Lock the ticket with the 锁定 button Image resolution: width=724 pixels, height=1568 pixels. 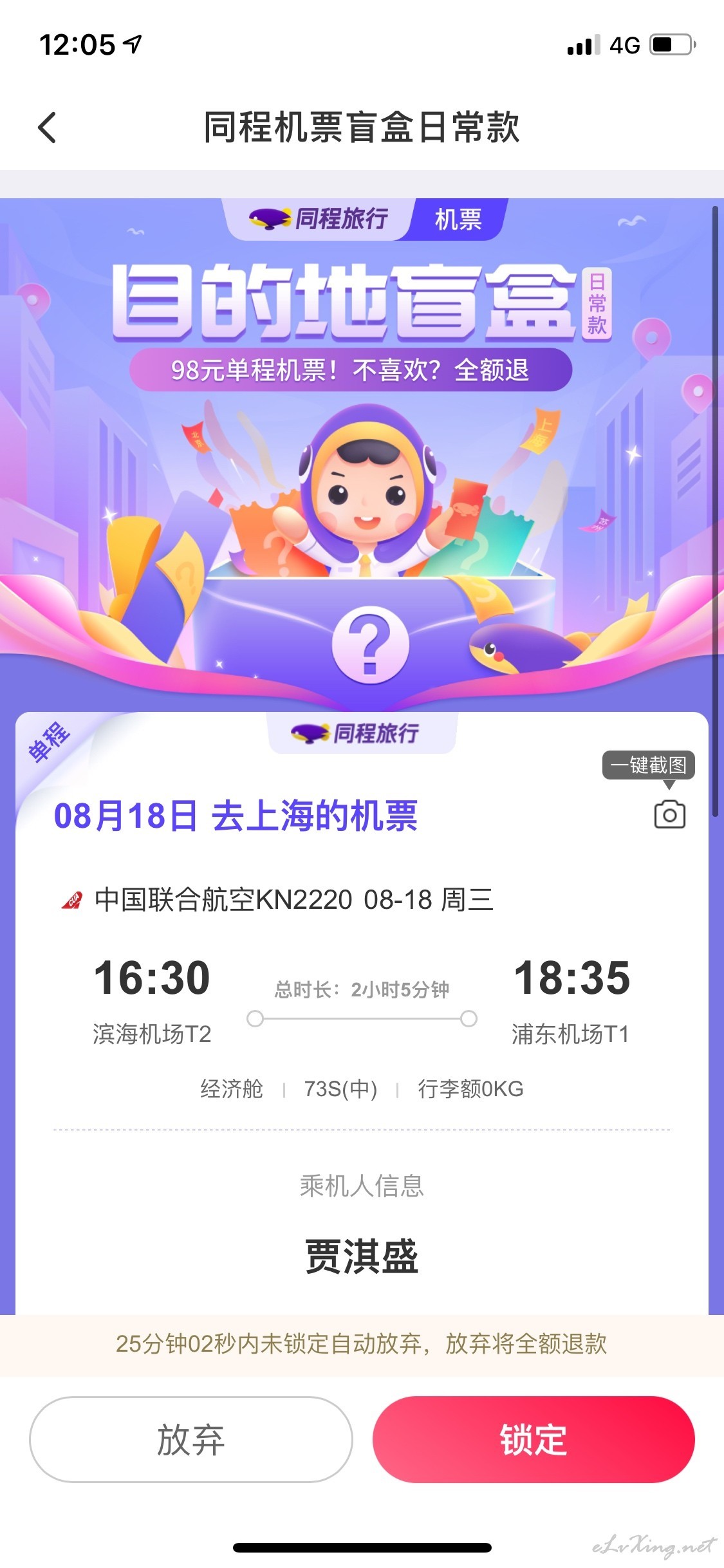pyautogui.click(x=534, y=1439)
